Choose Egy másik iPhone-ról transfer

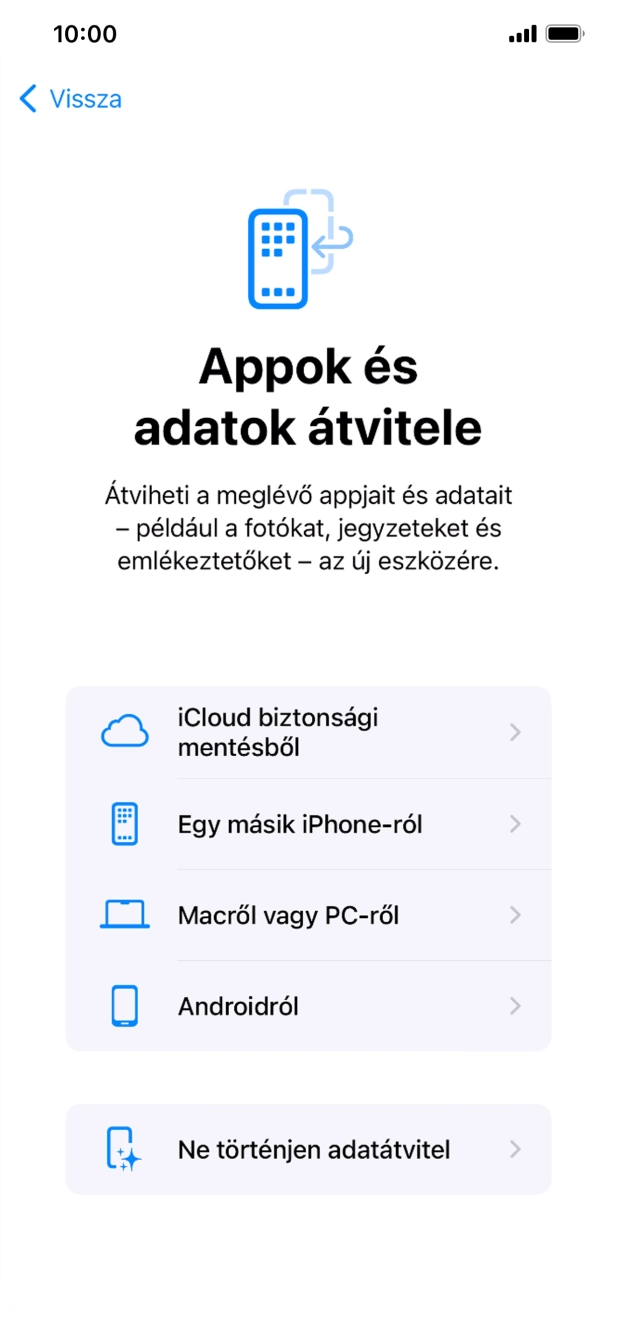coord(308,825)
